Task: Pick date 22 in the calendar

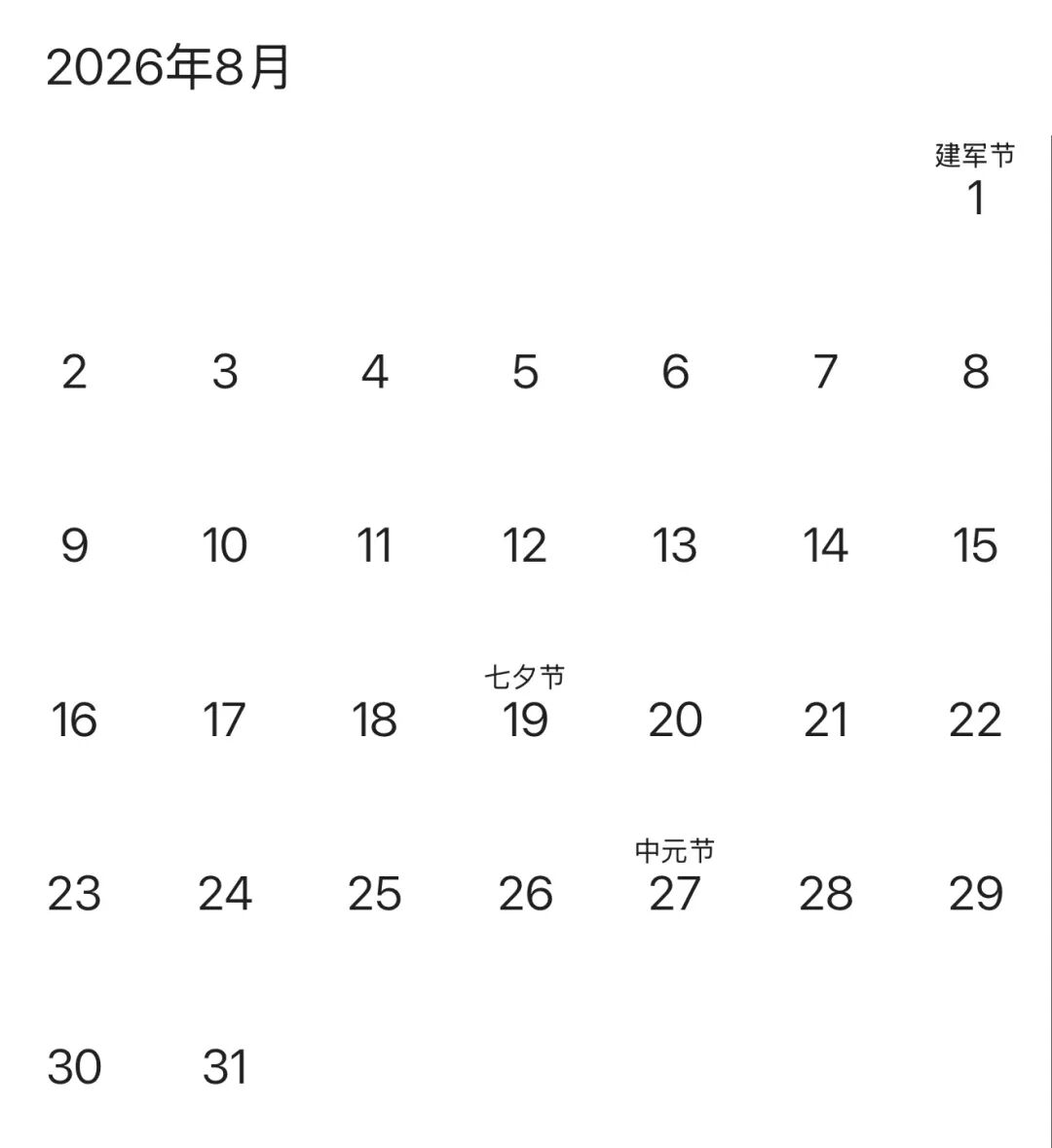Action: 975,720
